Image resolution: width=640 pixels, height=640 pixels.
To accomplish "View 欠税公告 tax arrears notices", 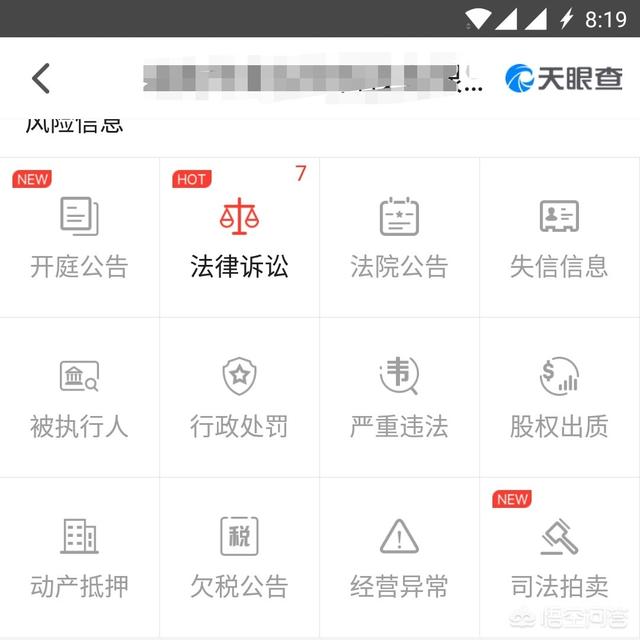I will (x=240, y=558).
